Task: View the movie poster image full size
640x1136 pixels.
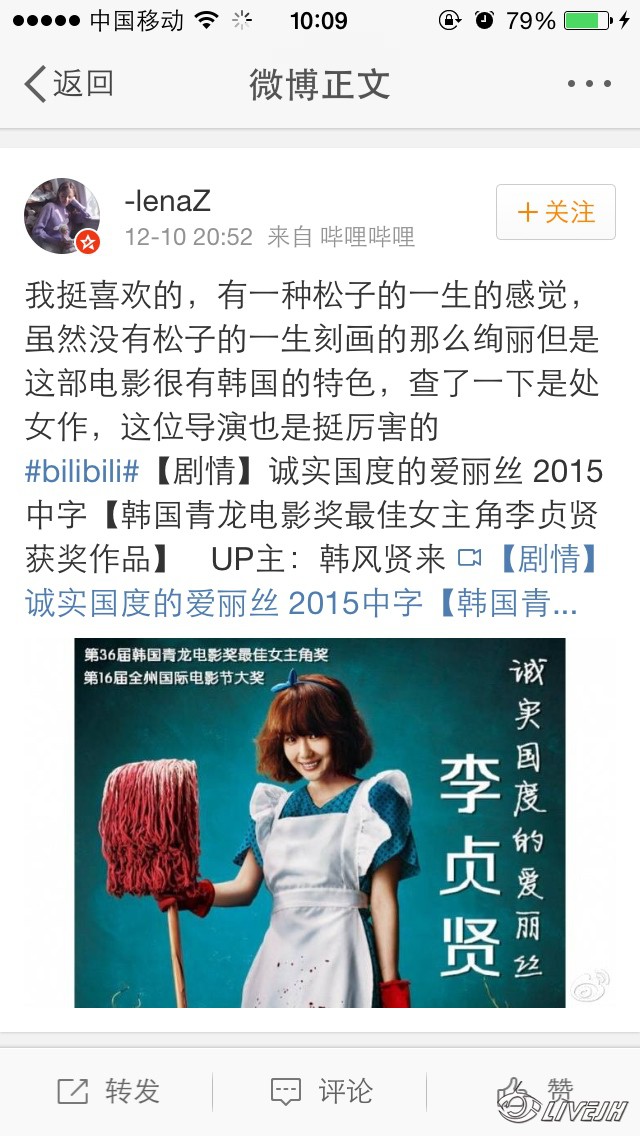Action: [x=320, y=822]
